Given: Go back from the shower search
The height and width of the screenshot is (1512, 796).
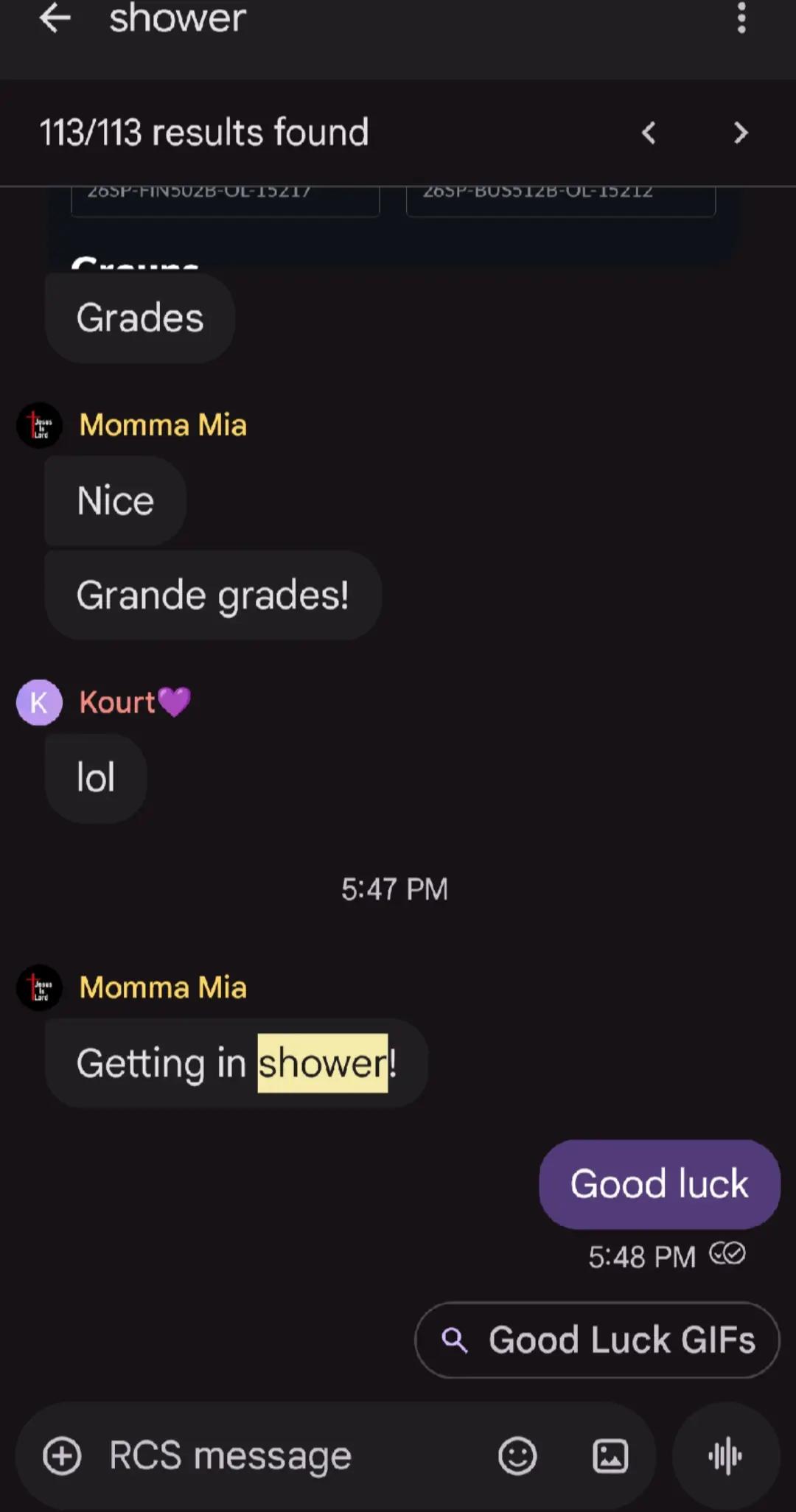Looking at the screenshot, I should (55, 18).
